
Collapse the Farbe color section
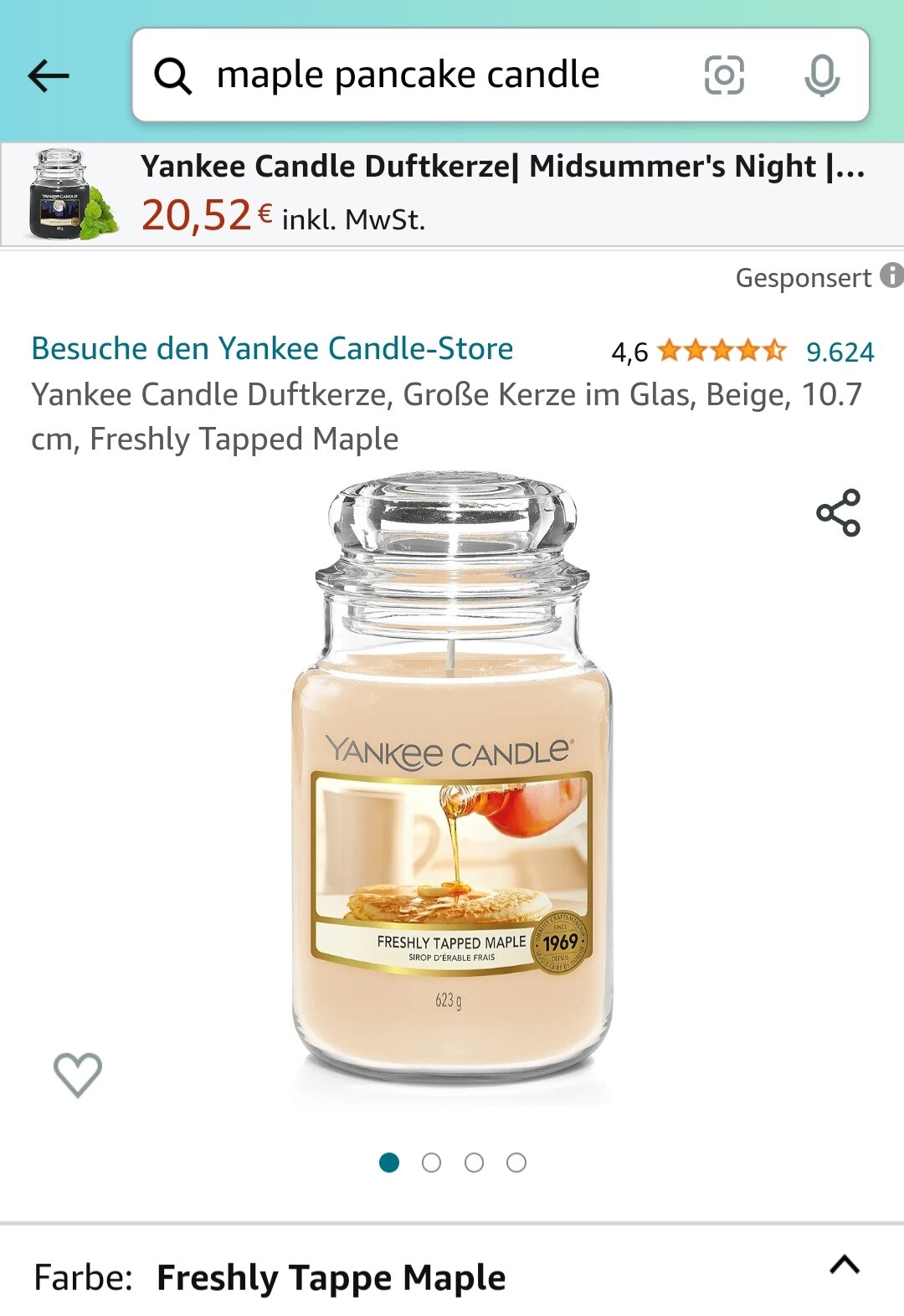845,1265
